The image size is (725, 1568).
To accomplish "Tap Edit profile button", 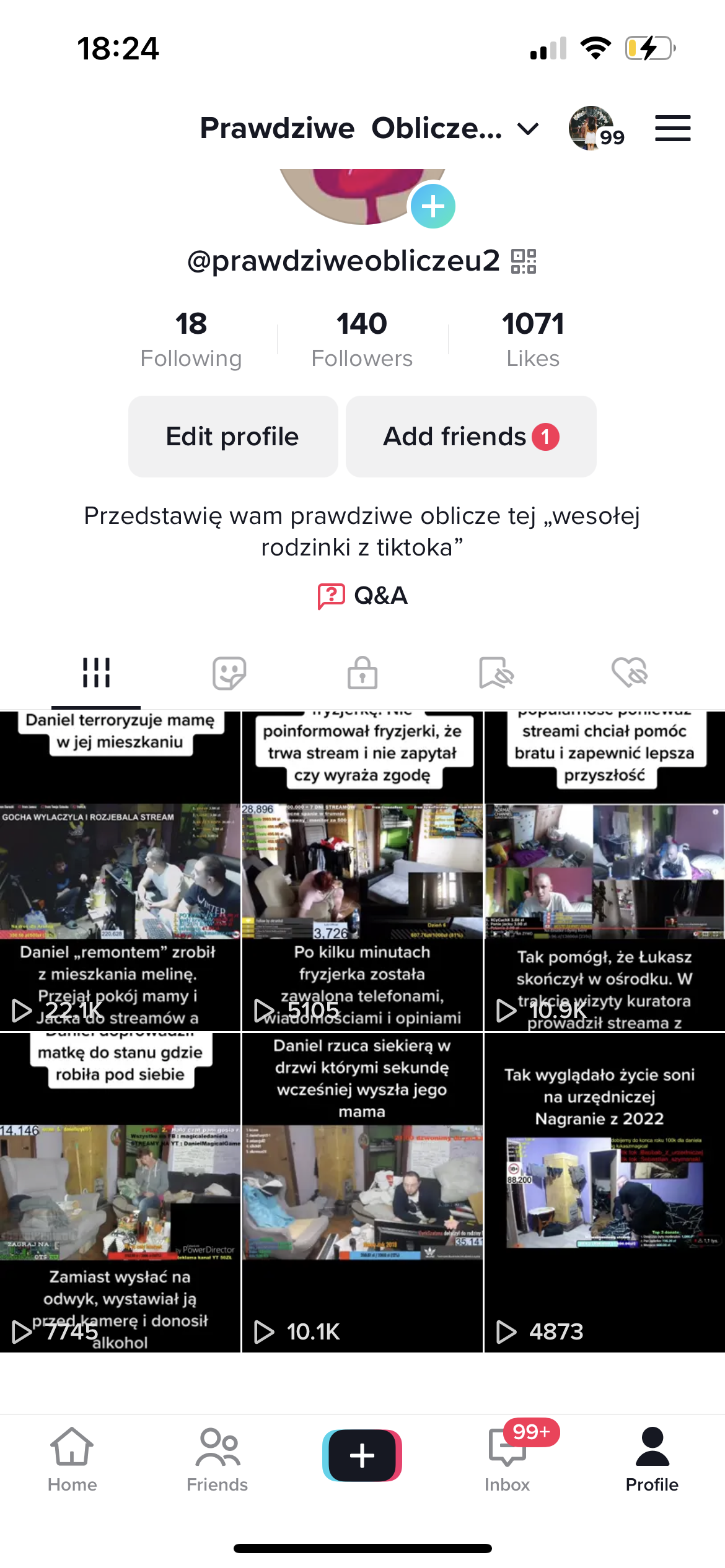I will pos(232,437).
